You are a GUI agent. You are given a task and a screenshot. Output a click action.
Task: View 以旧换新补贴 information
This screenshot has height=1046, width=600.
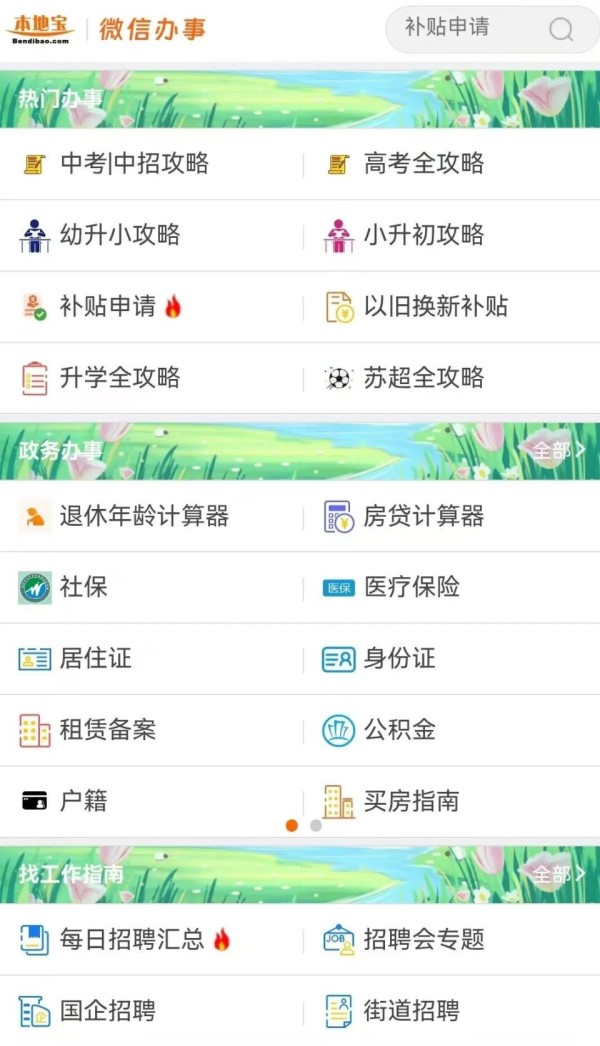(x=435, y=307)
